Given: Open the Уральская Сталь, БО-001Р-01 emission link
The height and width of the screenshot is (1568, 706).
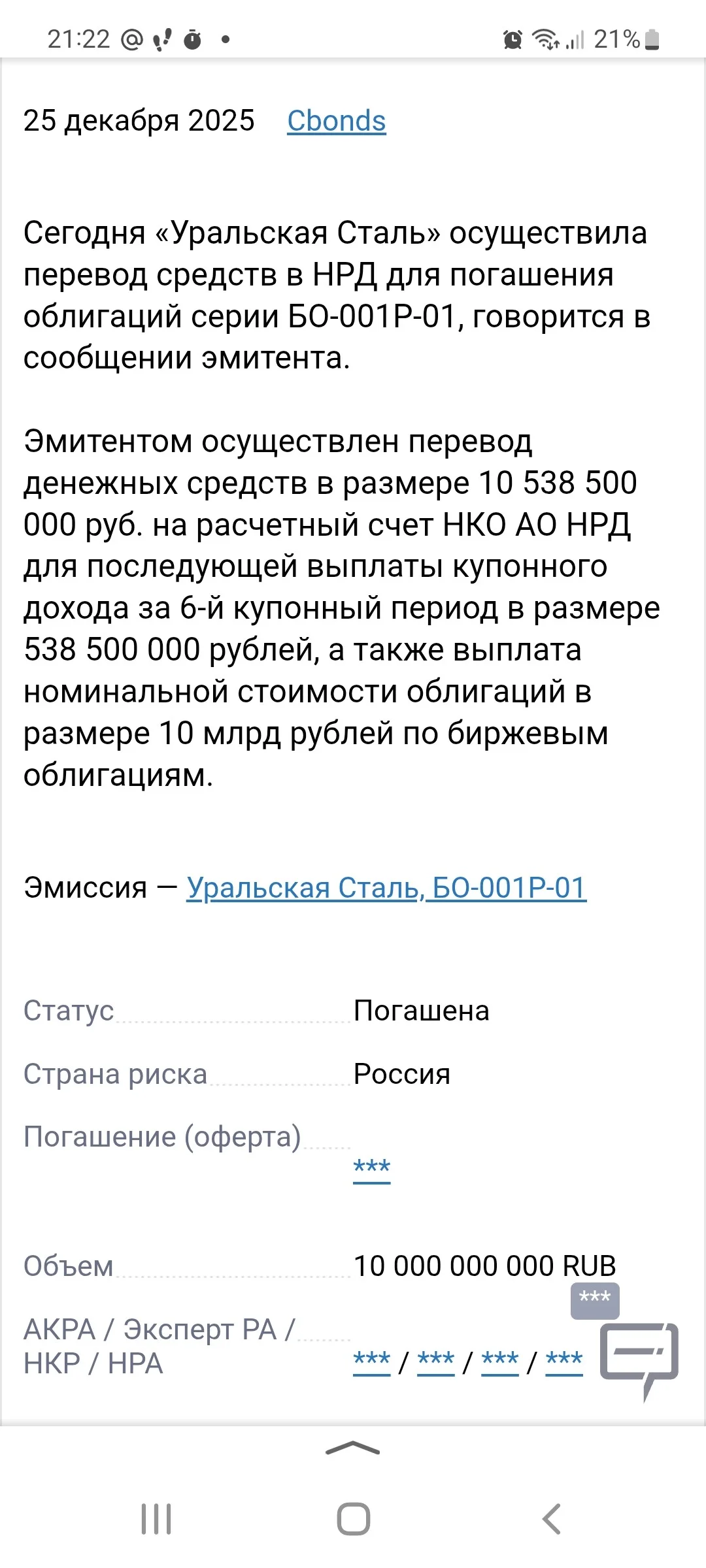Looking at the screenshot, I should (386, 888).
